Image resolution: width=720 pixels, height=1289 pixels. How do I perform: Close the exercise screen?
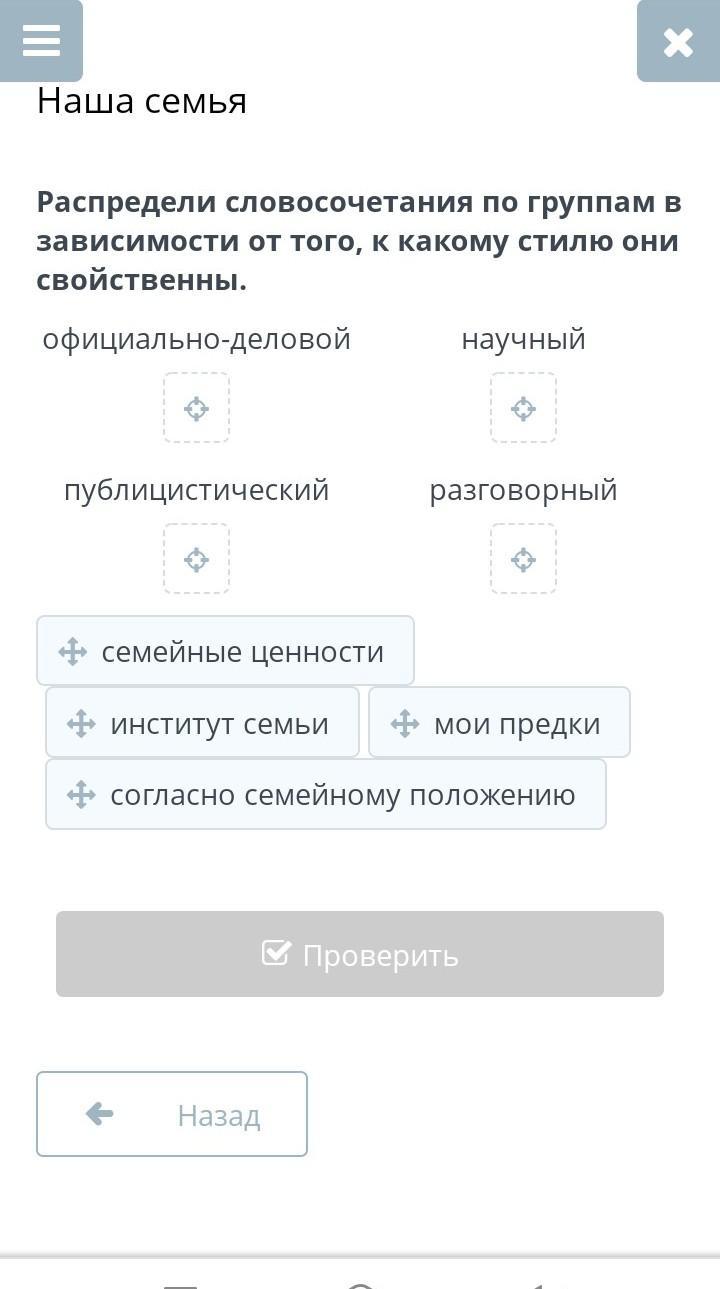pos(678,42)
